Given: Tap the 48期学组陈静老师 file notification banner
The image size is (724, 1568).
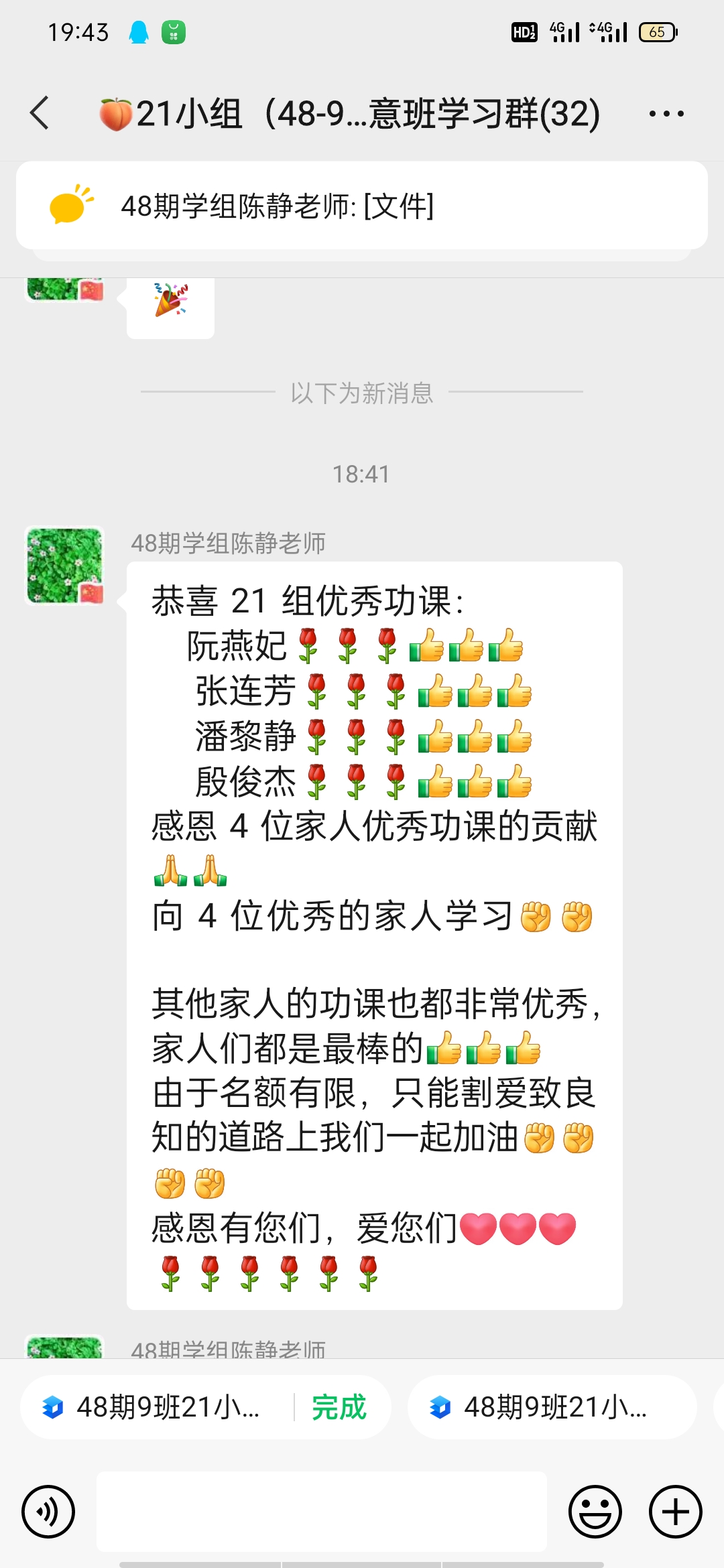Looking at the screenshot, I should 362,206.
